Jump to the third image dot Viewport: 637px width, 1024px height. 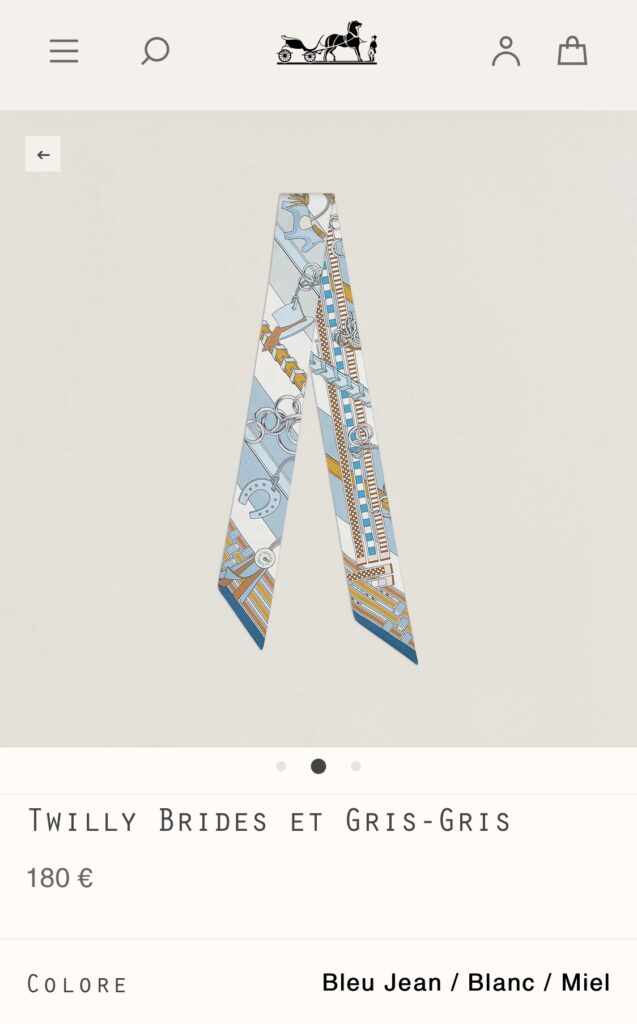[355, 766]
